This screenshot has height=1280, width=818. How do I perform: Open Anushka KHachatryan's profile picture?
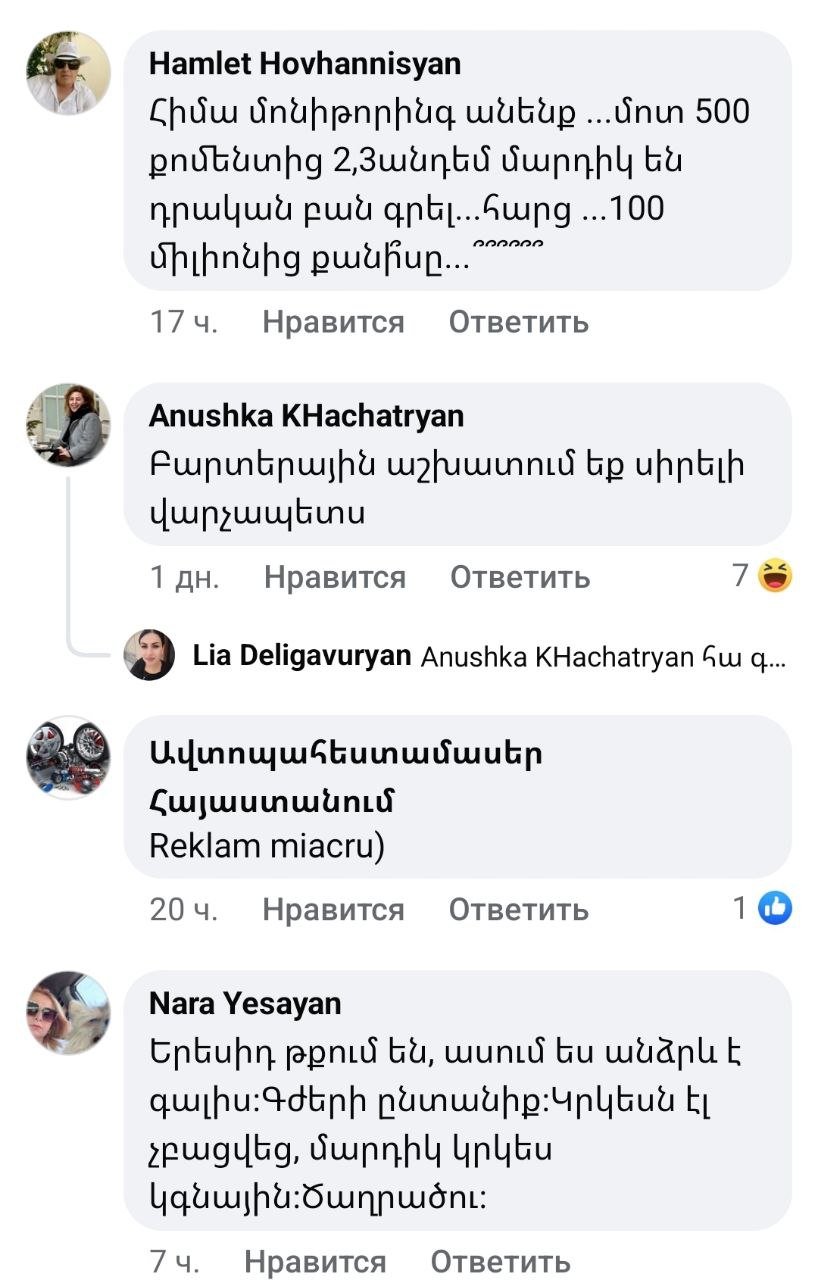(x=68, y=425)
